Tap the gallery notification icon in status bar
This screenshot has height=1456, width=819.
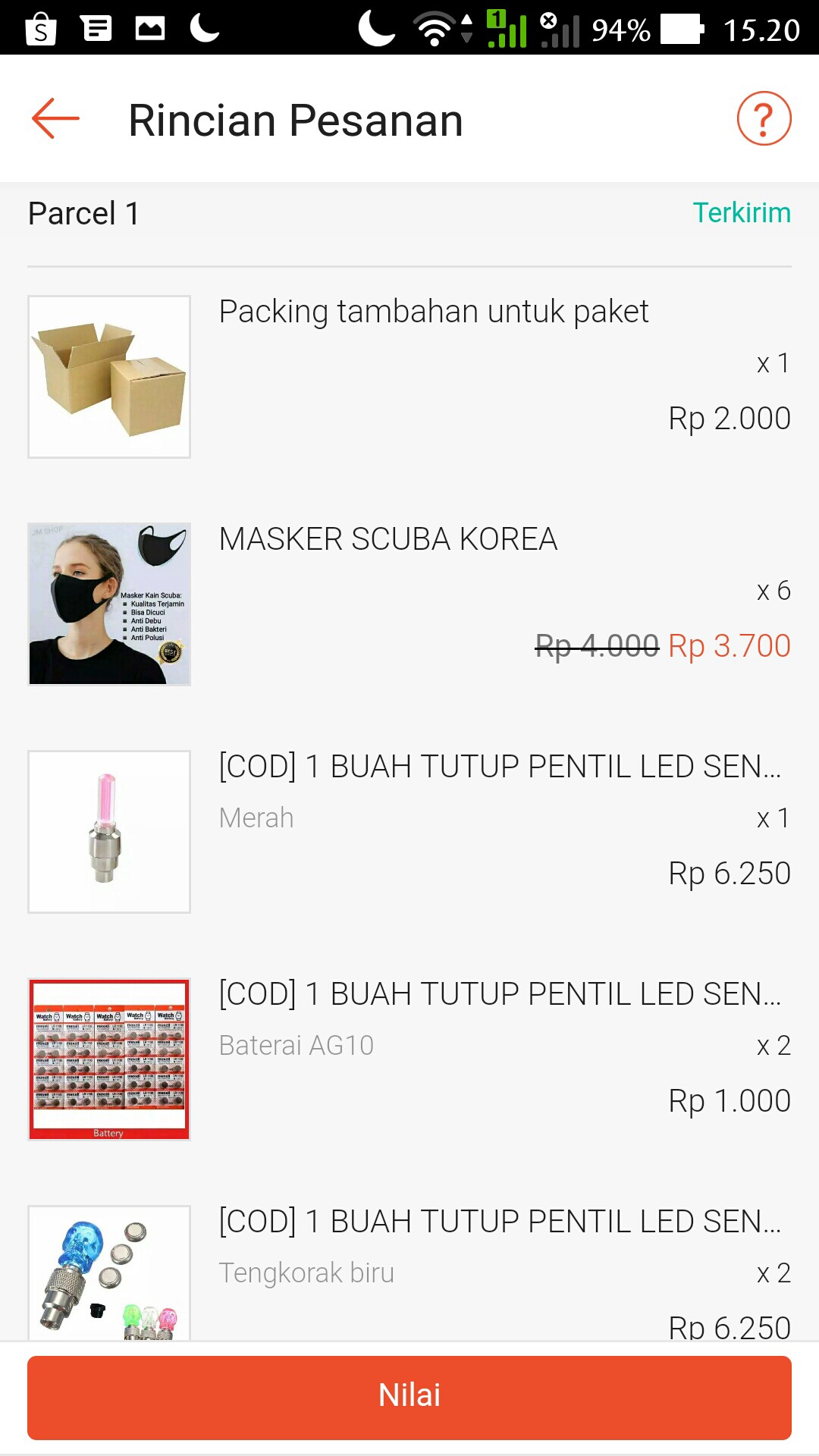tap(149, 29)
